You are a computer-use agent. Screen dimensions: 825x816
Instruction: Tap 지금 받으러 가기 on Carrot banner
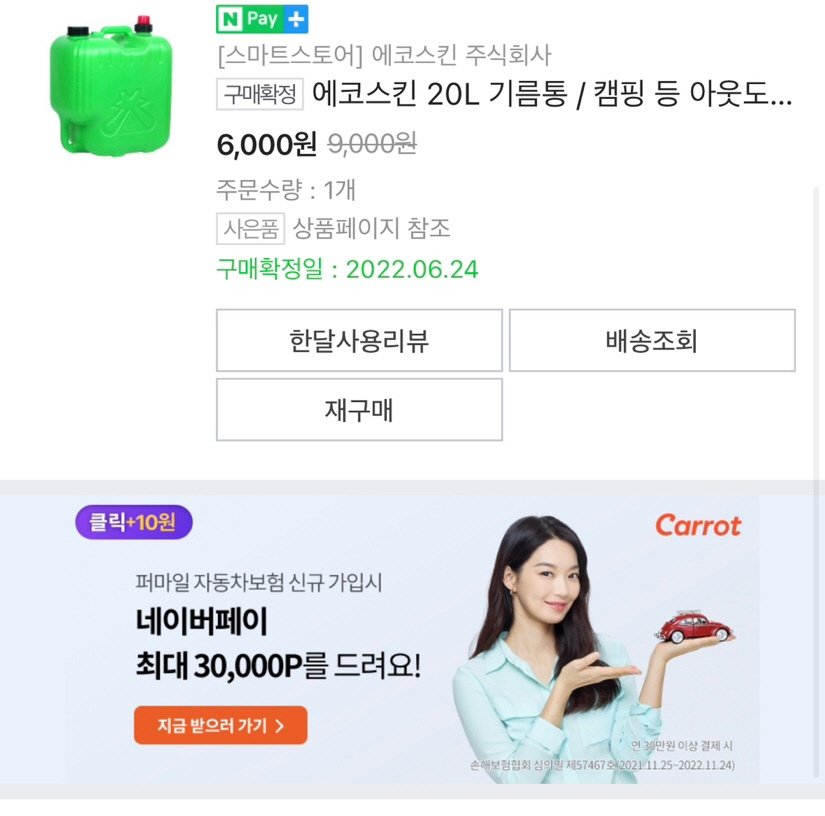click(x=220, y=725)
